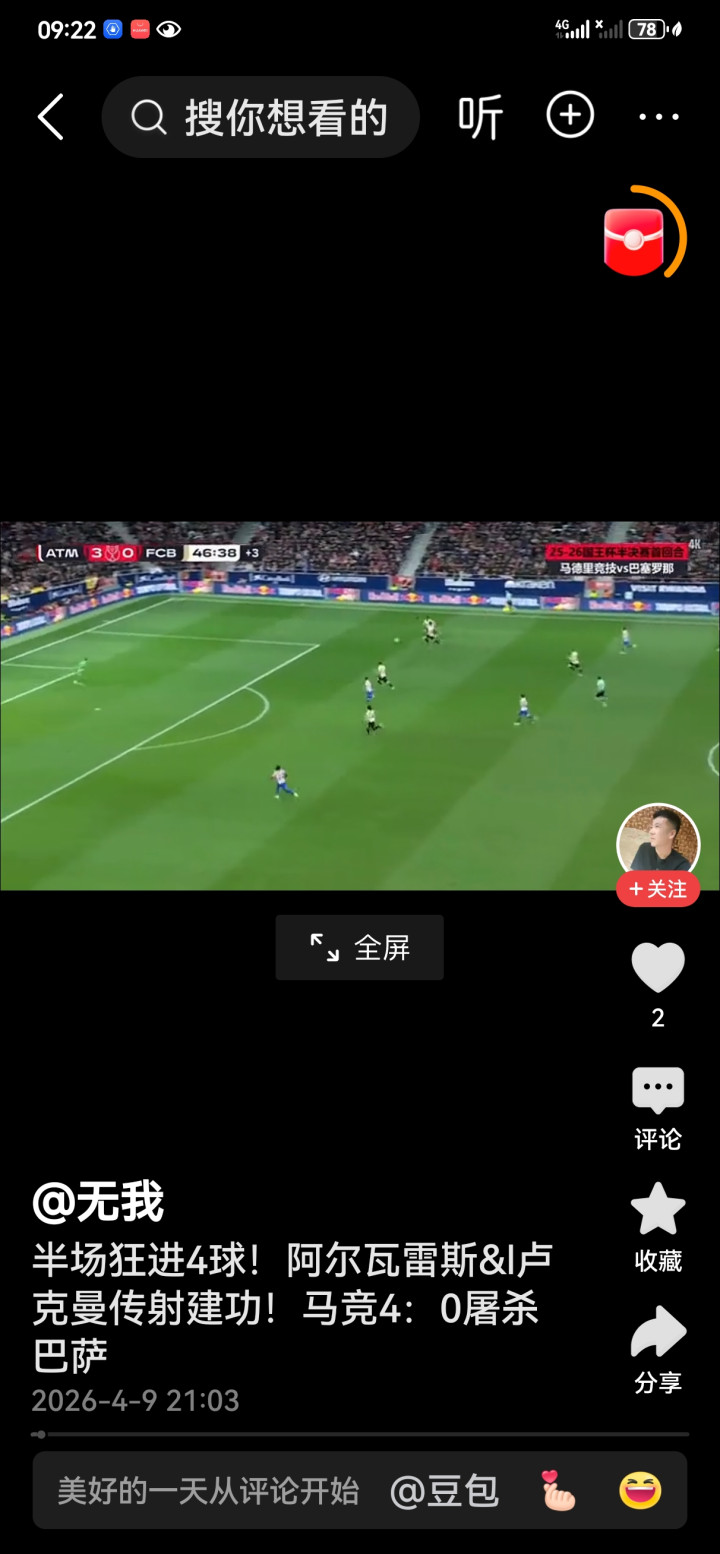720x1554 pixels.
Task: Share the video via 分享
Action: (657, 1335)
